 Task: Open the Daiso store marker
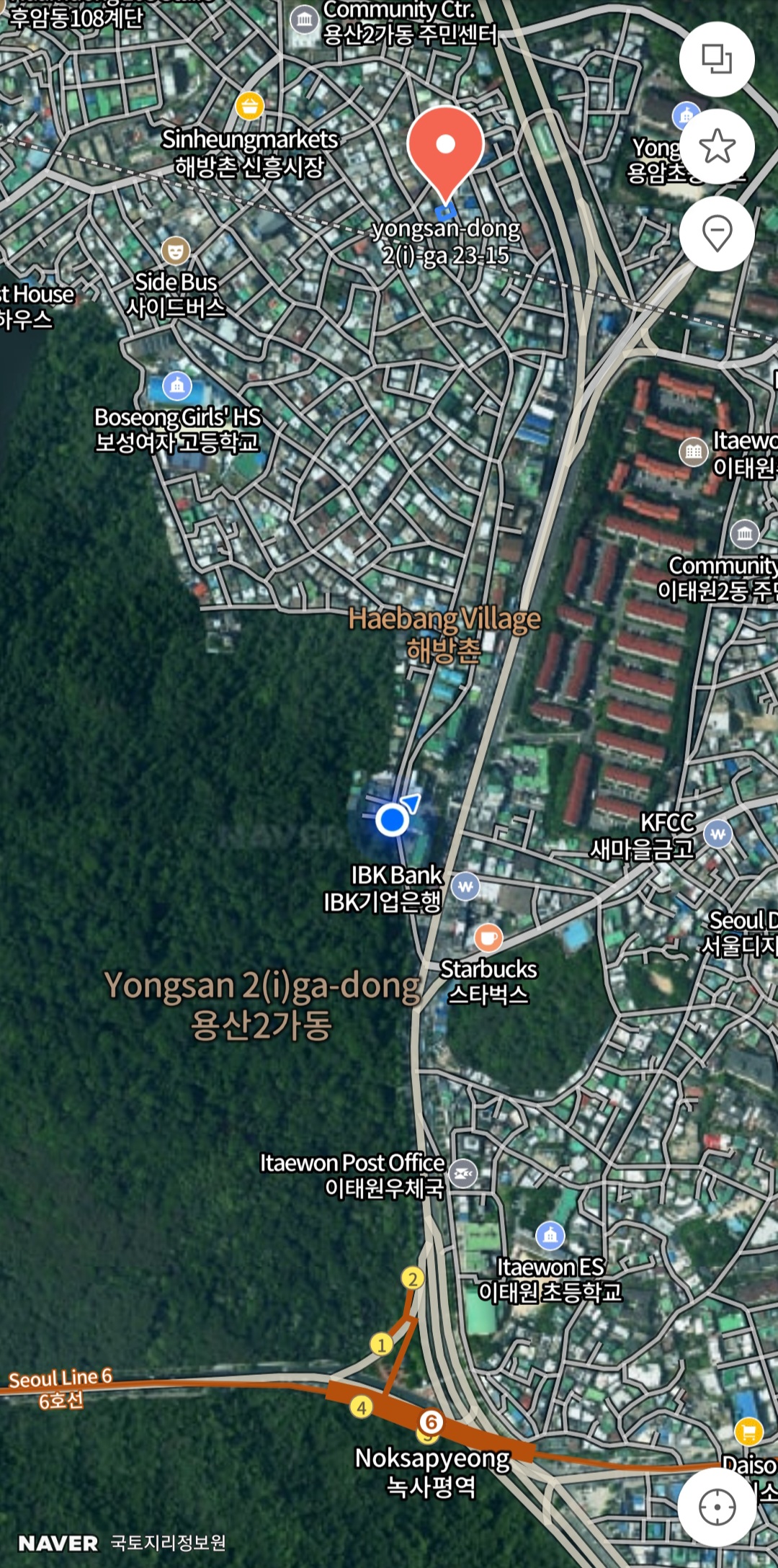(748, 1430)
